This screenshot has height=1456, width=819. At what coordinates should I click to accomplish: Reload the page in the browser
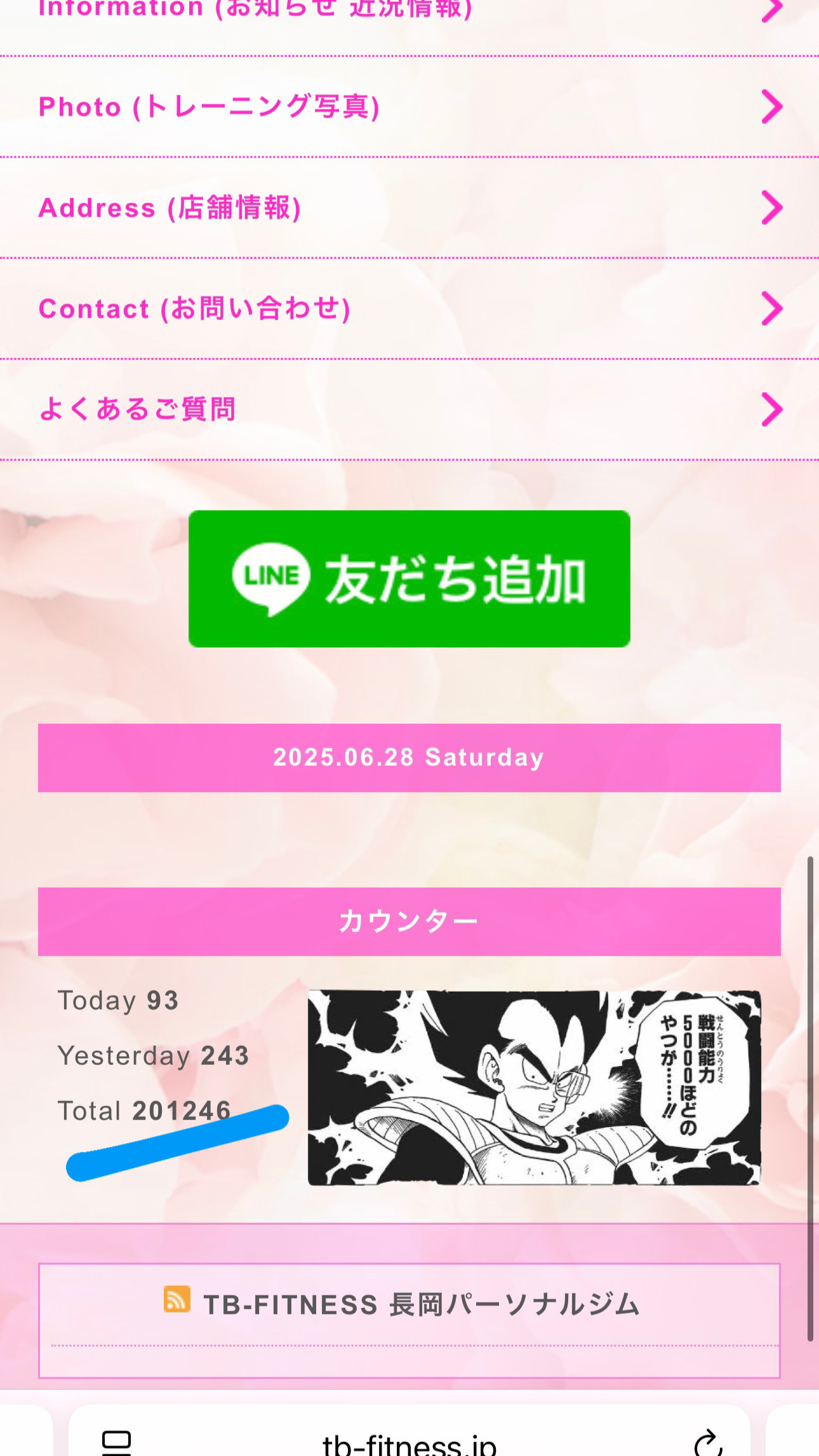click(x=709, y=1443)
